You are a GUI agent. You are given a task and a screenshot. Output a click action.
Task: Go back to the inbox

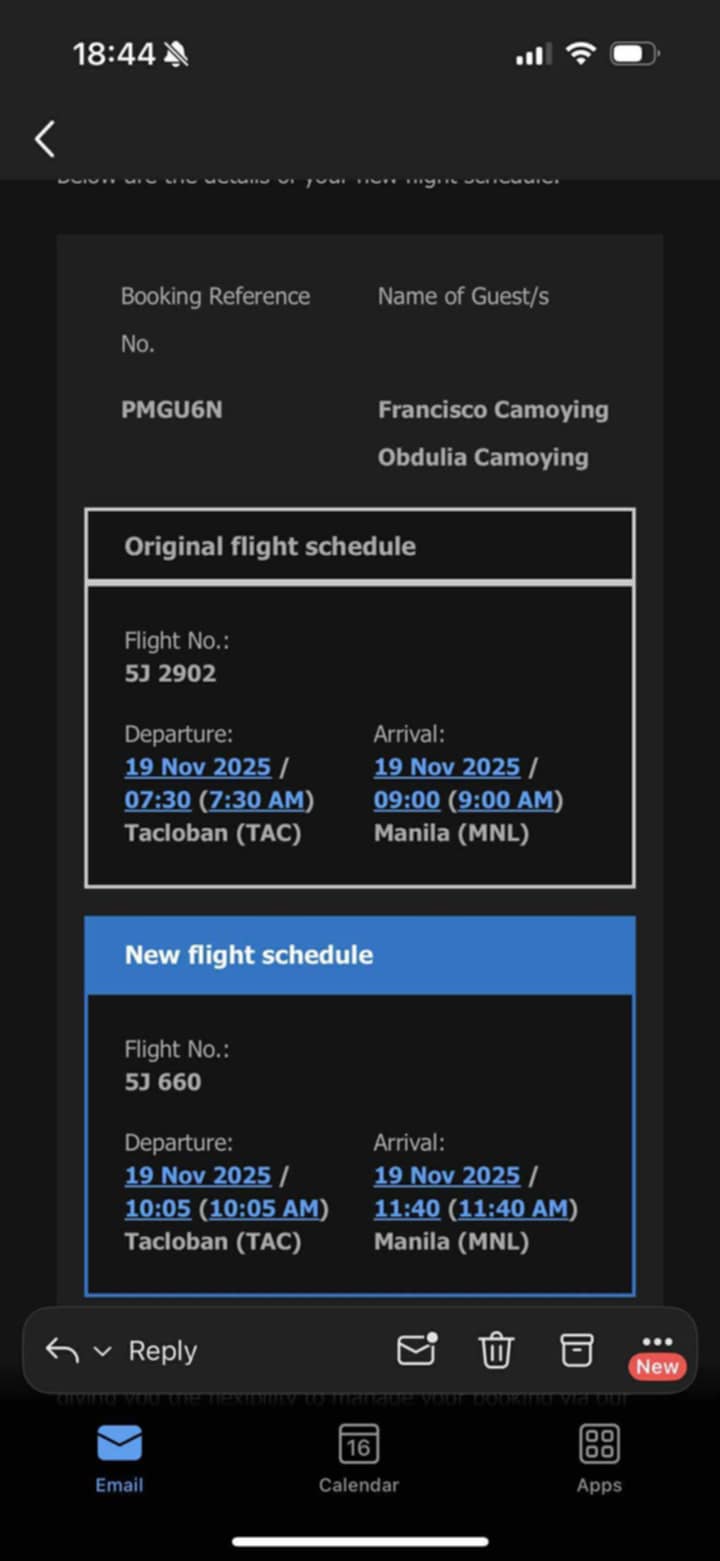pyautogui.click(x=44, y=139)
